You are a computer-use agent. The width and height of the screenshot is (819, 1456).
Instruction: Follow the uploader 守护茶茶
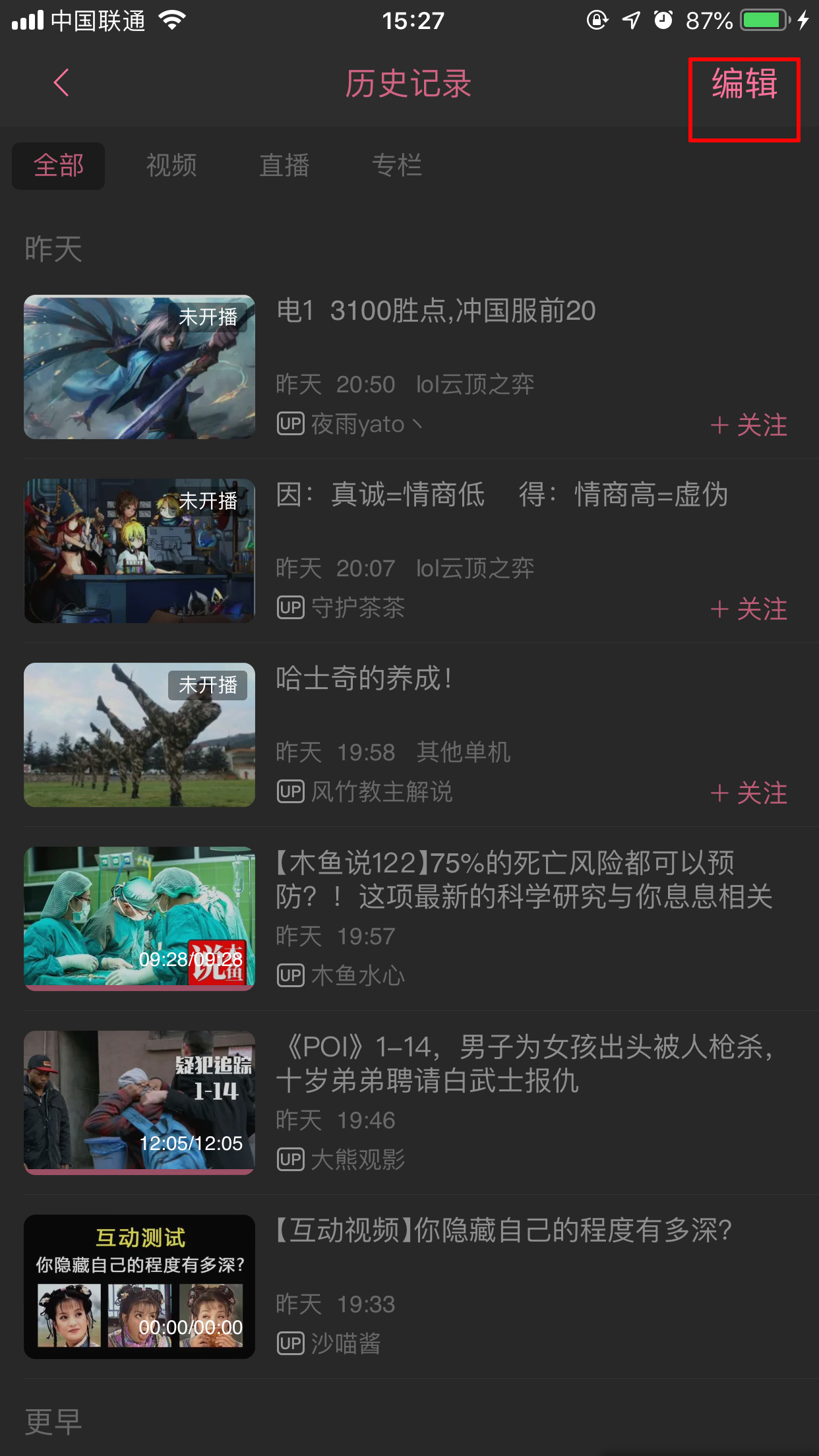coord(748,609)
